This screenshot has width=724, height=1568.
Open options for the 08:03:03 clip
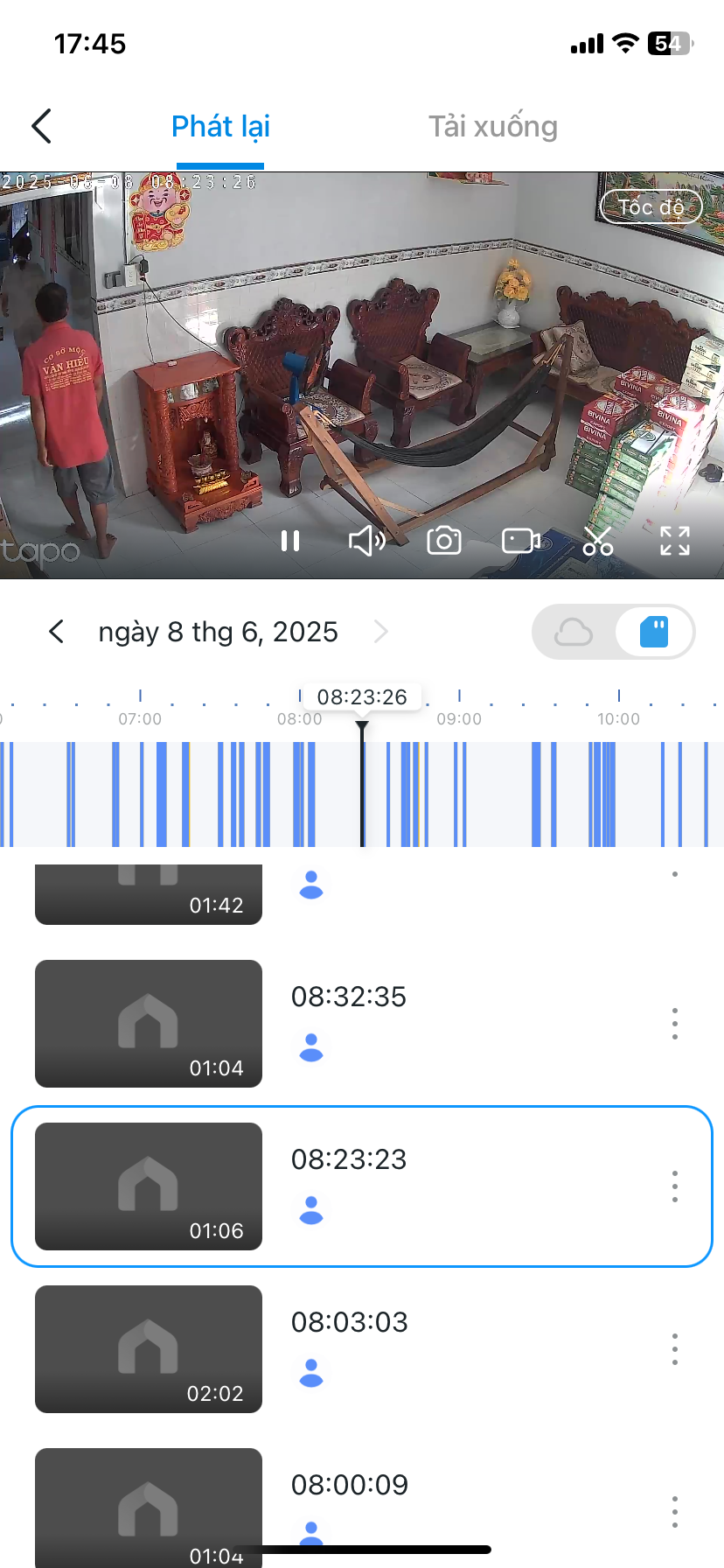coord(675,1349)
